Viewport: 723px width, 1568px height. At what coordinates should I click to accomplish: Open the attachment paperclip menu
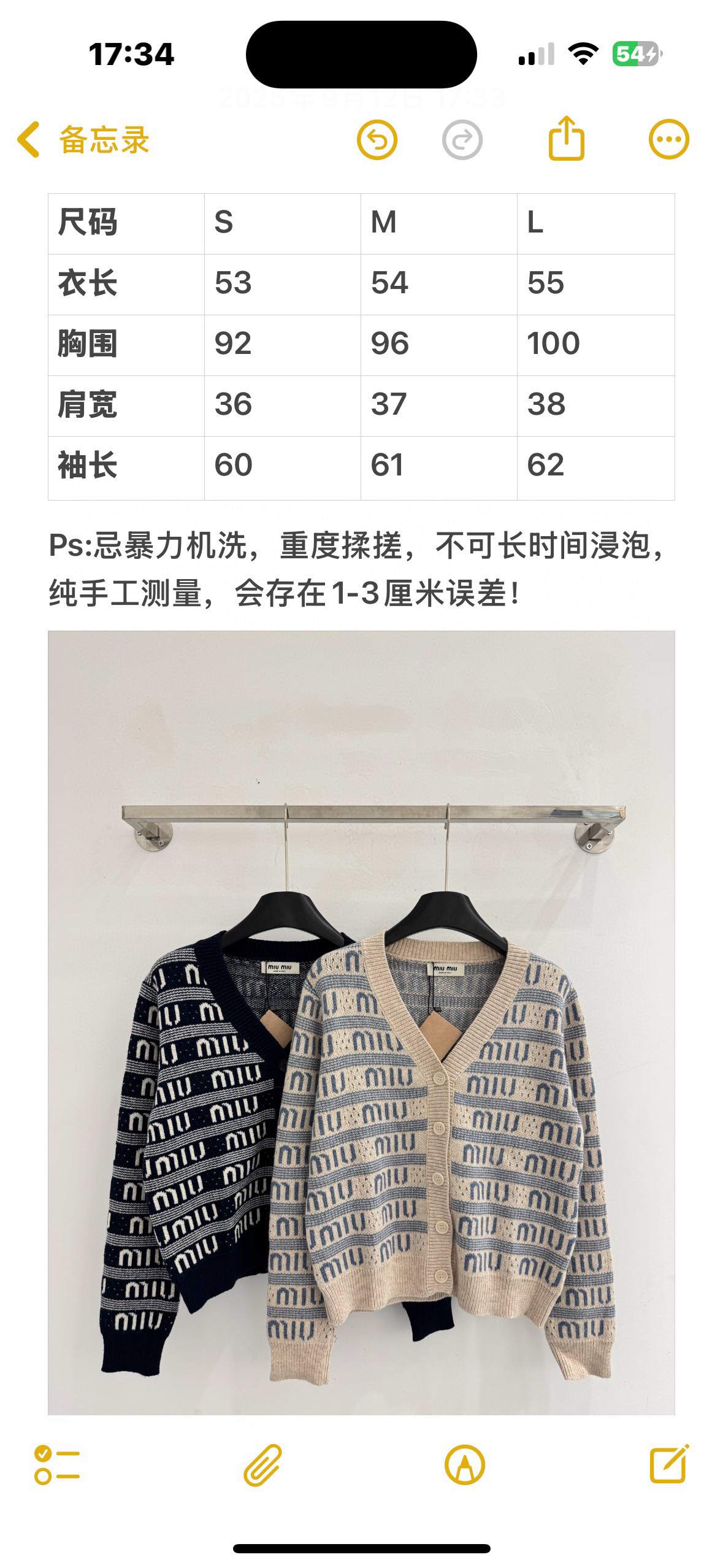coord(262,1465)
